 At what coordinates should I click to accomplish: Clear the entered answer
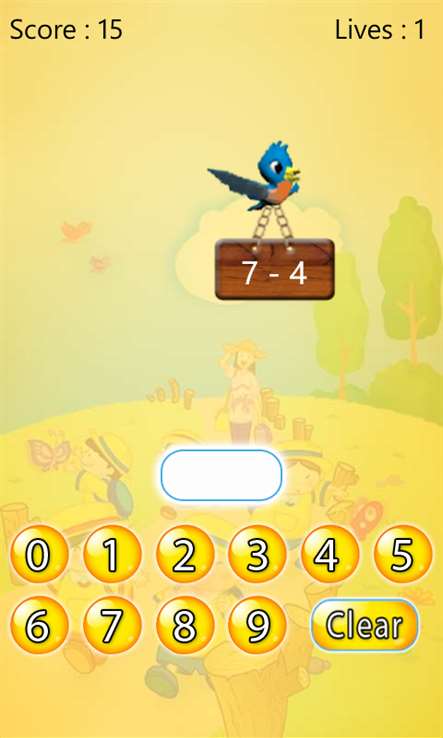(x=364, y=625)
